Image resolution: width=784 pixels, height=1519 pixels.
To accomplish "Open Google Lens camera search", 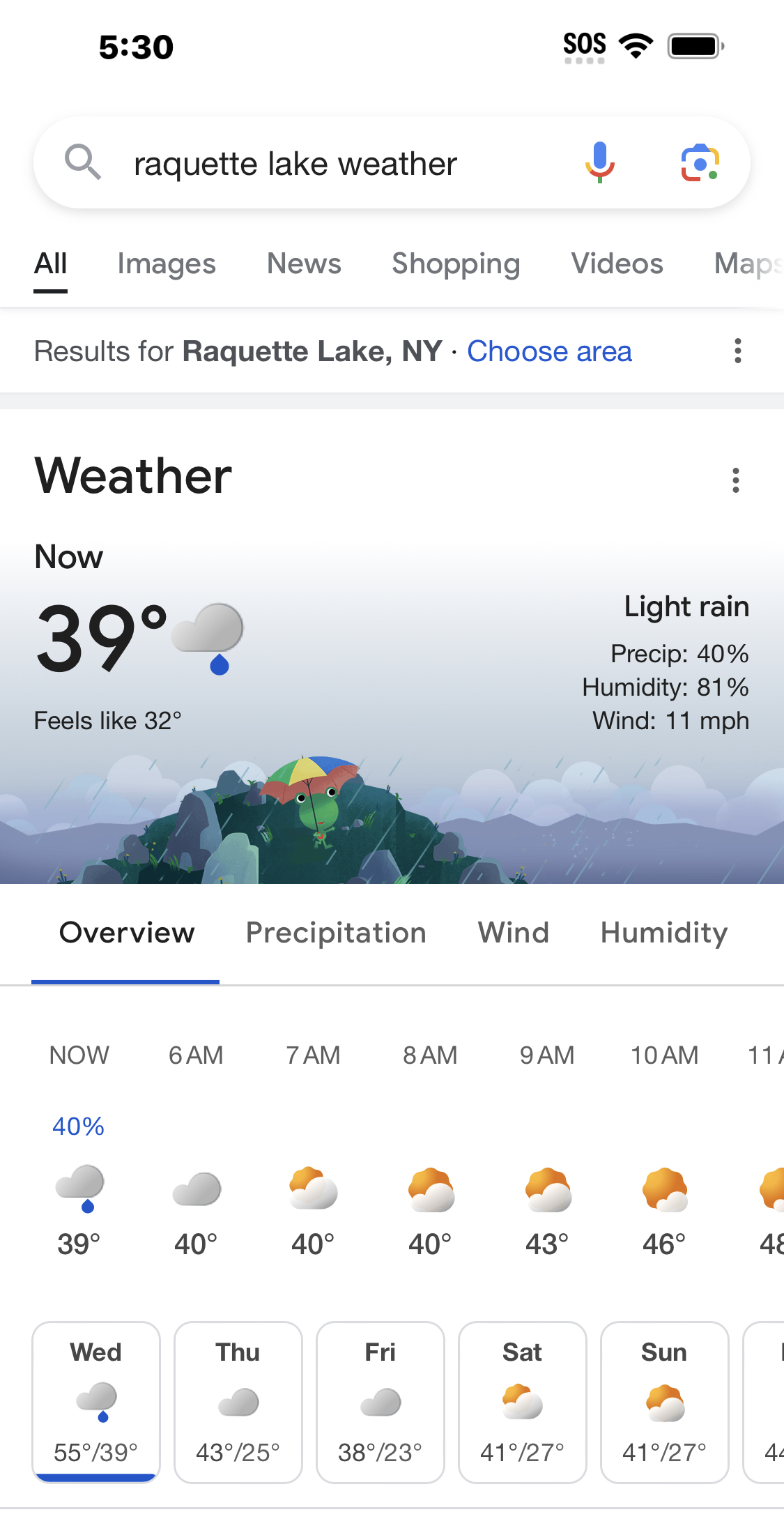I will [700, 163].
